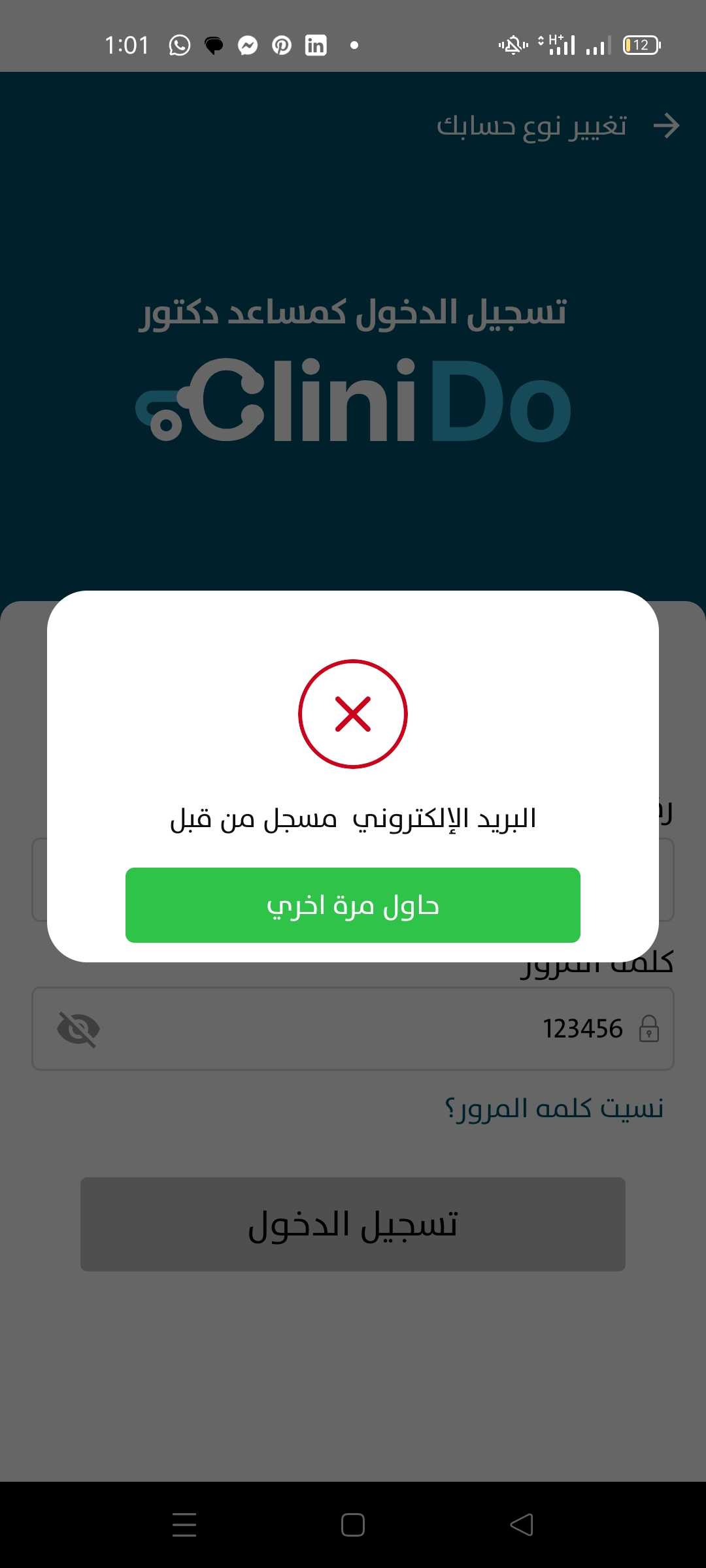Viewport: 706px width, 1568px height.
Task: Tap the battery indicator showing 12 percent
Action: pyautogui.click(x=639, y=44)
